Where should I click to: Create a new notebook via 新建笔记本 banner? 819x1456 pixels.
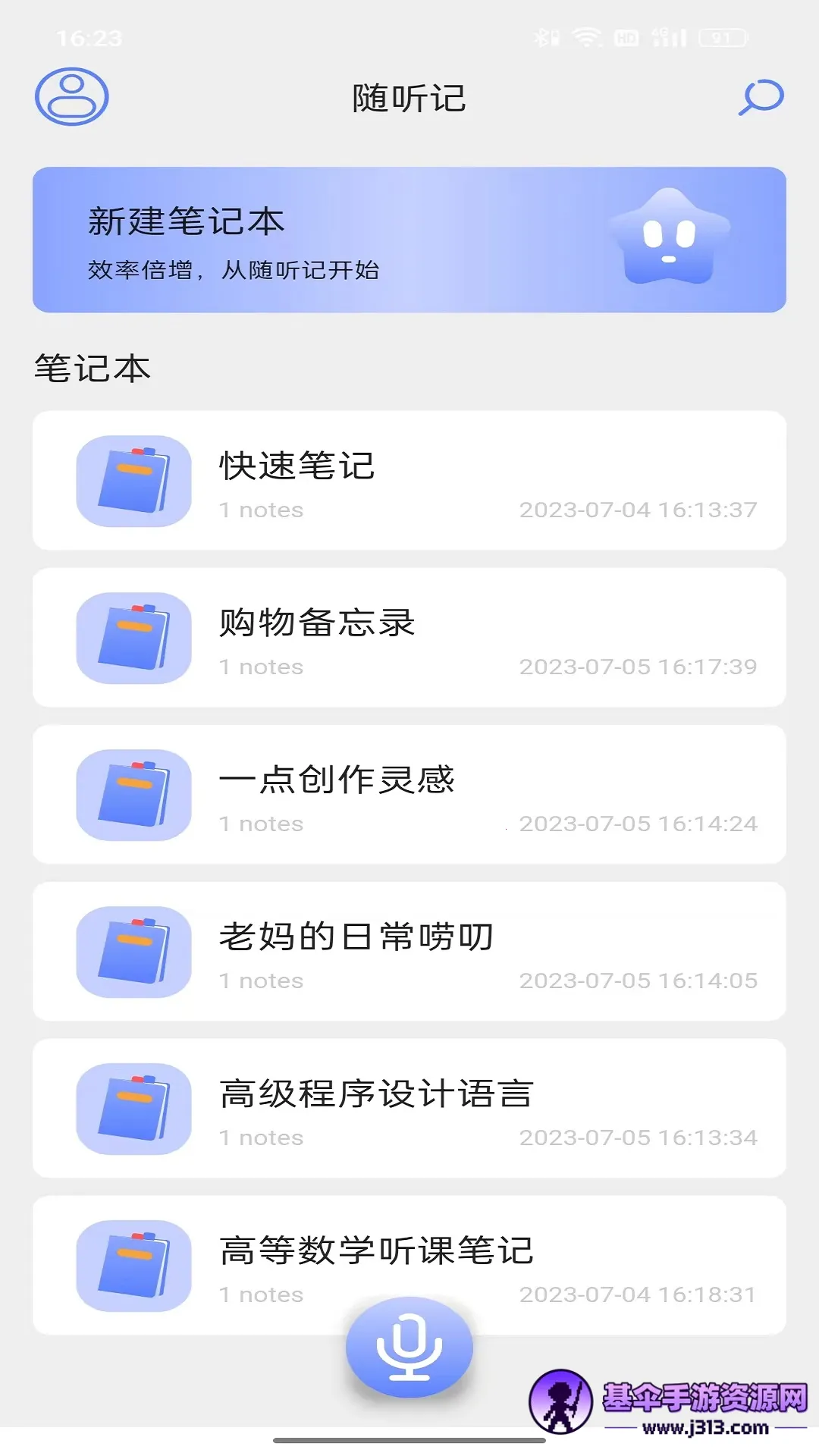click(409, 240)
